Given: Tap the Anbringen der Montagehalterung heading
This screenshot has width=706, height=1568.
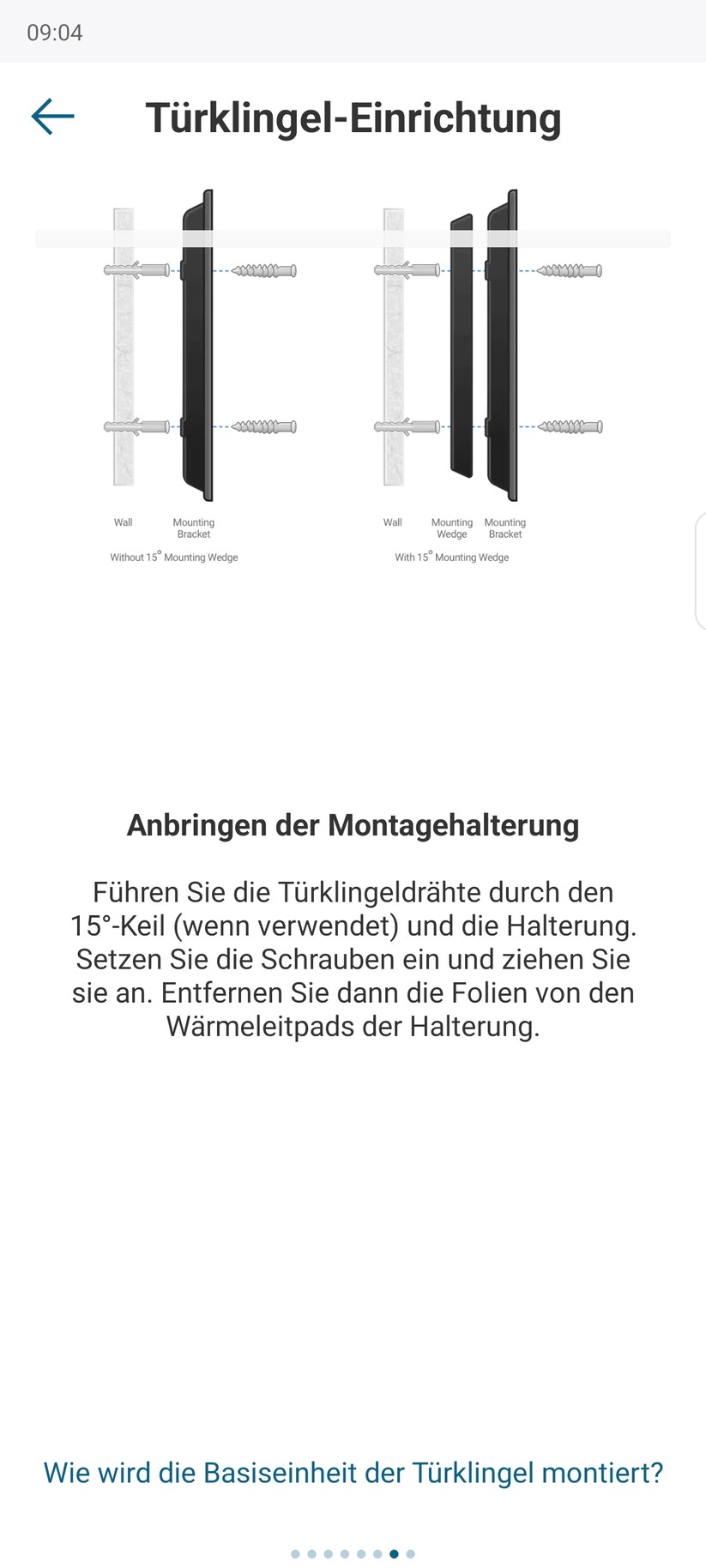Looking at the screenshot, I should [x=353, y=825].
